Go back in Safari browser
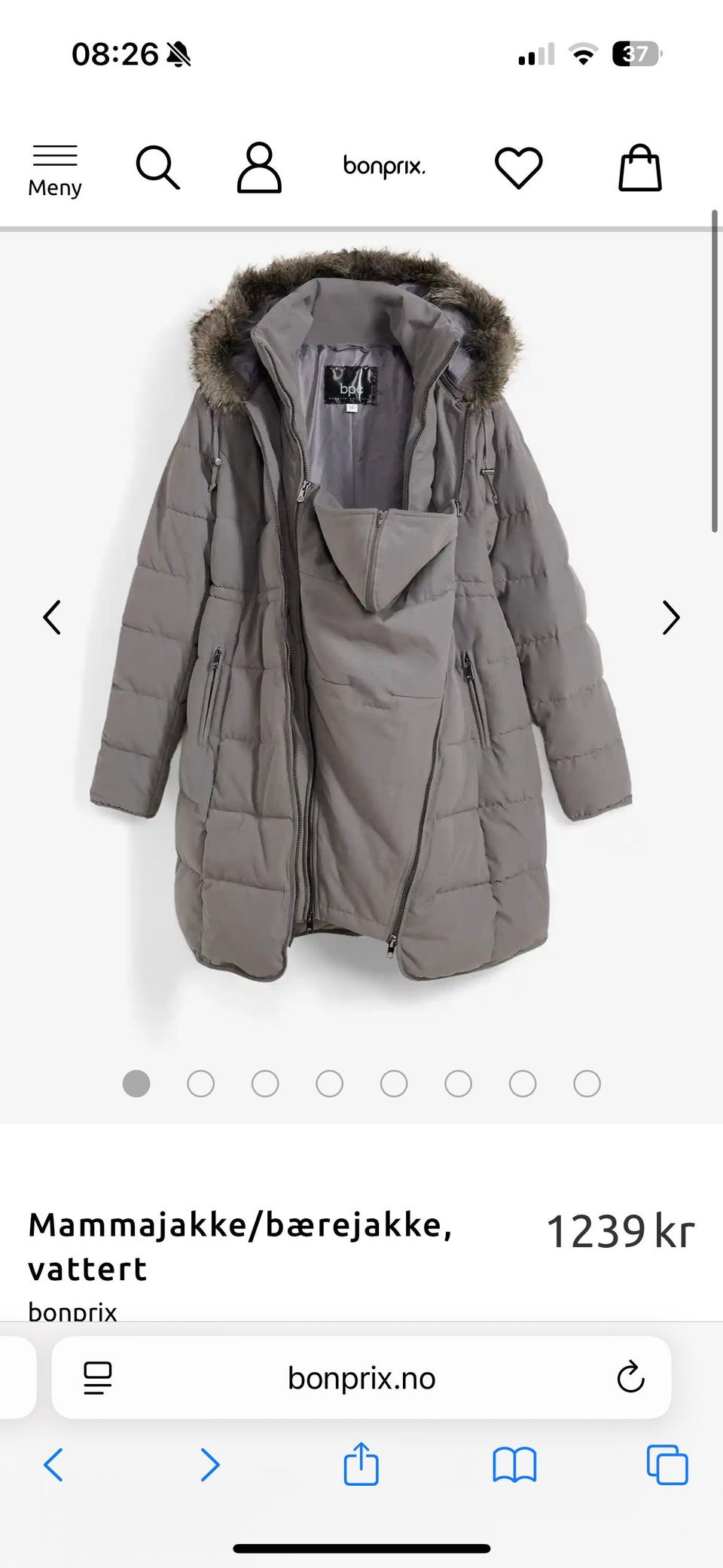The height and width of the screenshot is (1568, 723). click(x=53, y=1466)
